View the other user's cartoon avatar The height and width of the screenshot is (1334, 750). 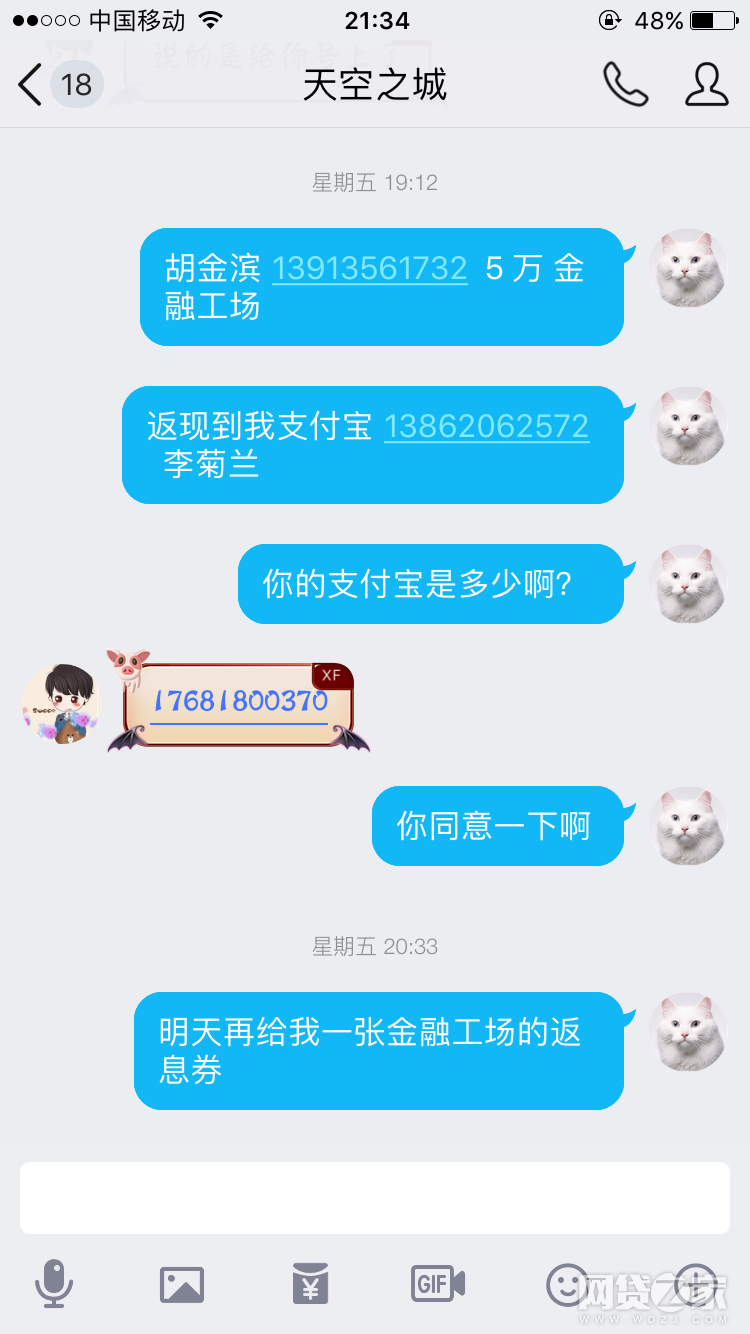tap(62, 703)
